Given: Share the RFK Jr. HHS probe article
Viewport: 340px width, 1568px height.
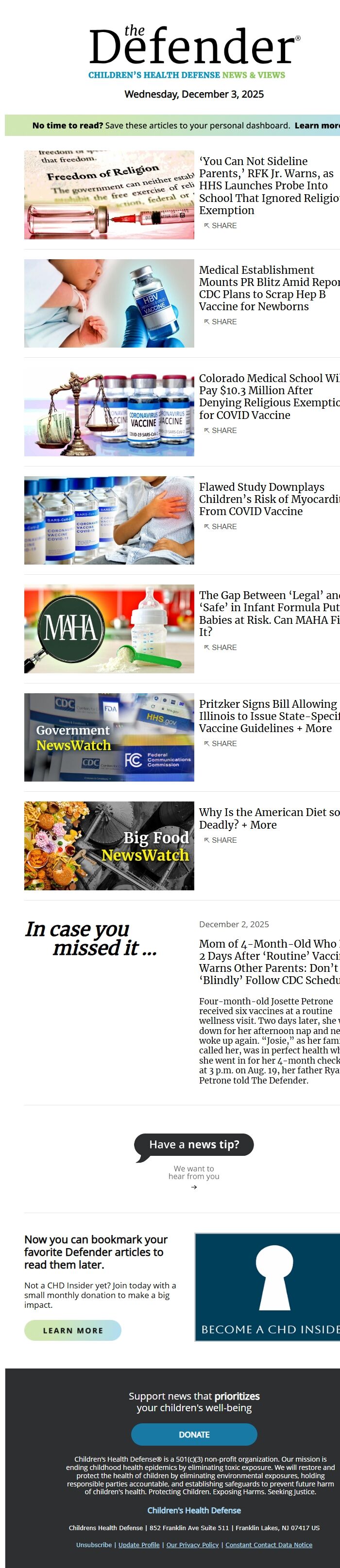Looking at the screenshot, I should tap(220, 226).
